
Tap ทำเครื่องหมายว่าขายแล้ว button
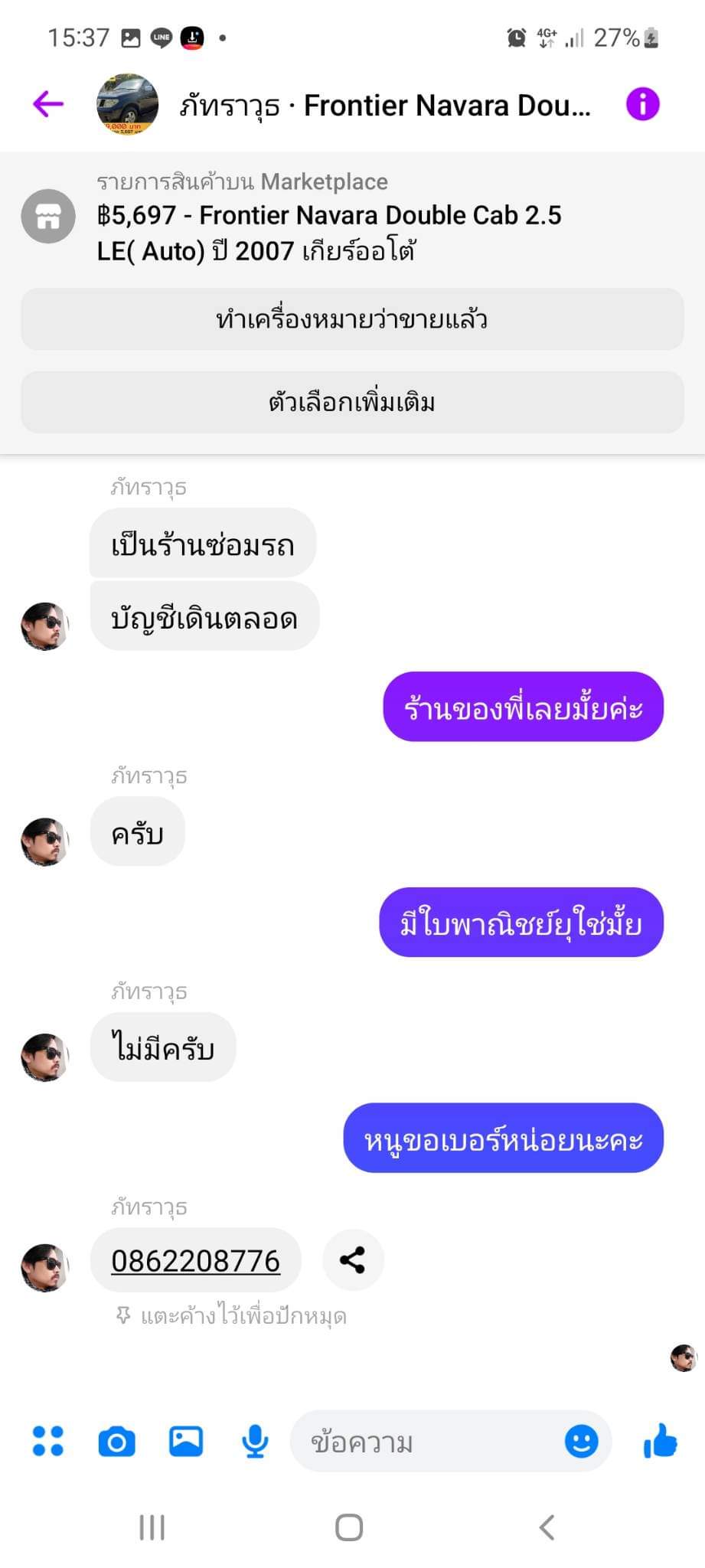(352, 319)
